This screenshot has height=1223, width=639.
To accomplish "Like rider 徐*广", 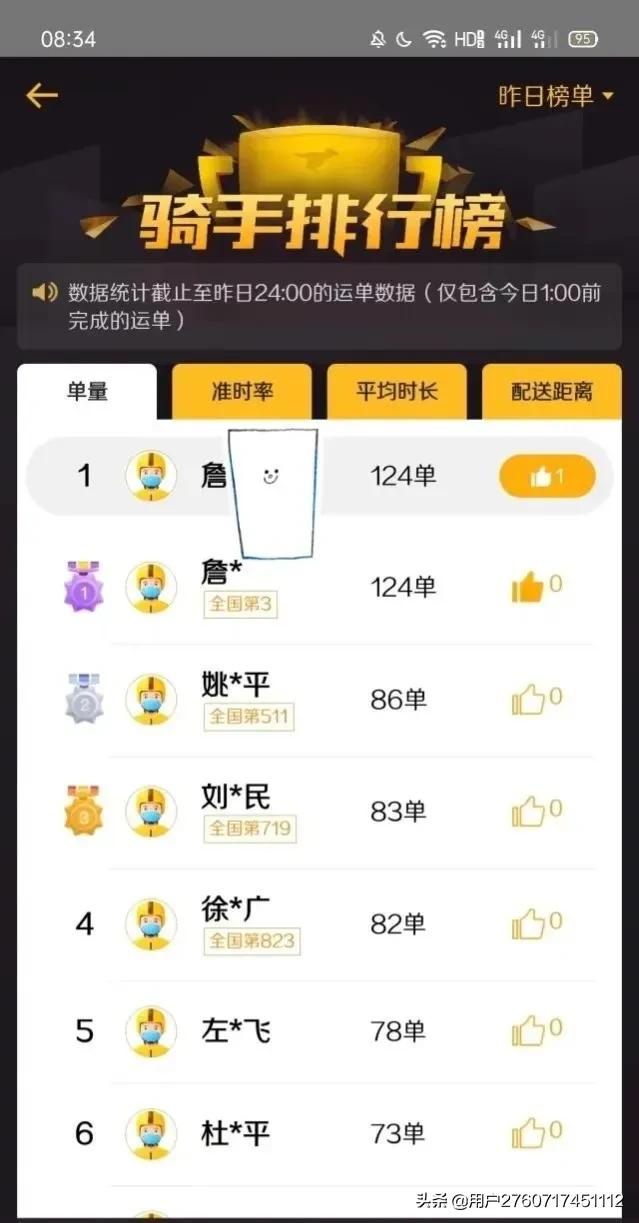I will point(528,924).
